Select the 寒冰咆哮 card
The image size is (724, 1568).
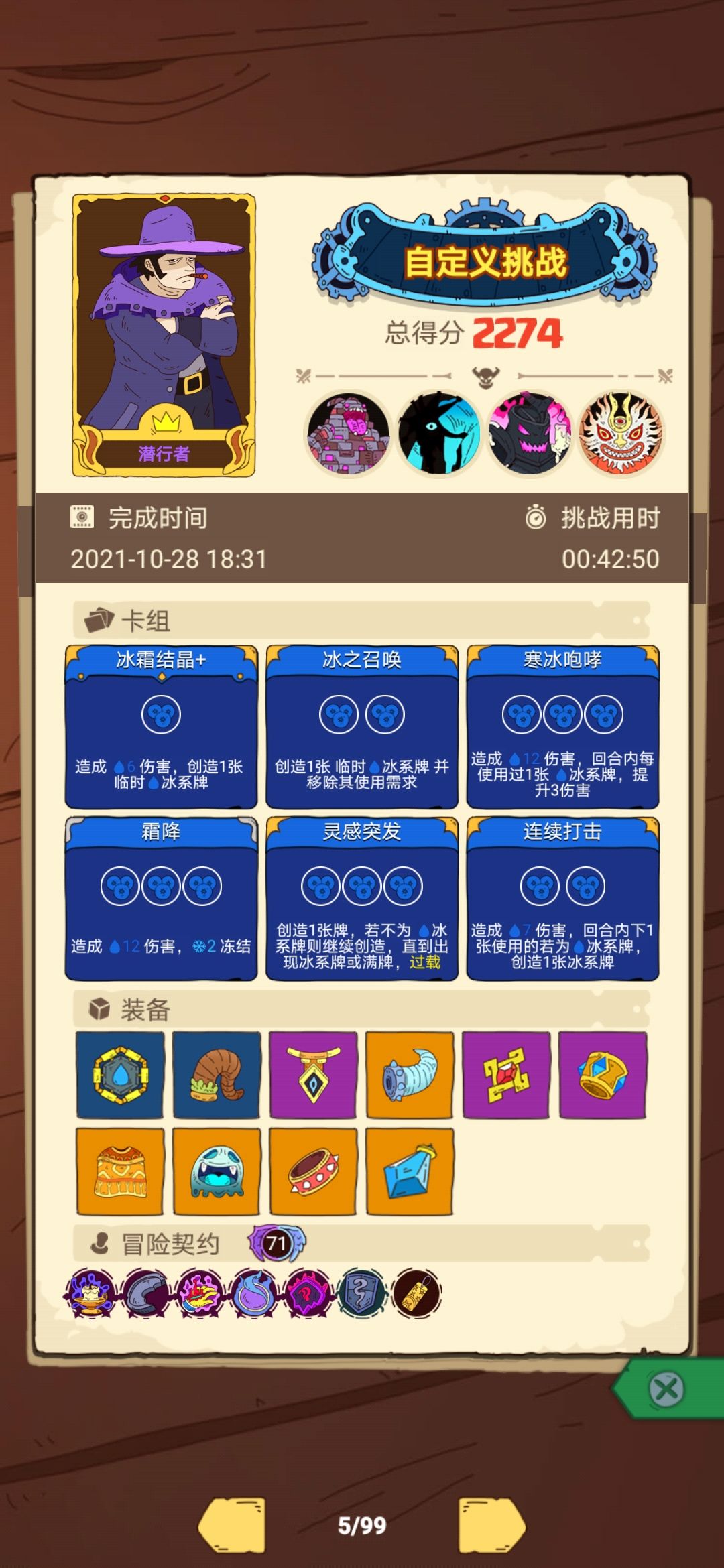coord(562,727)
